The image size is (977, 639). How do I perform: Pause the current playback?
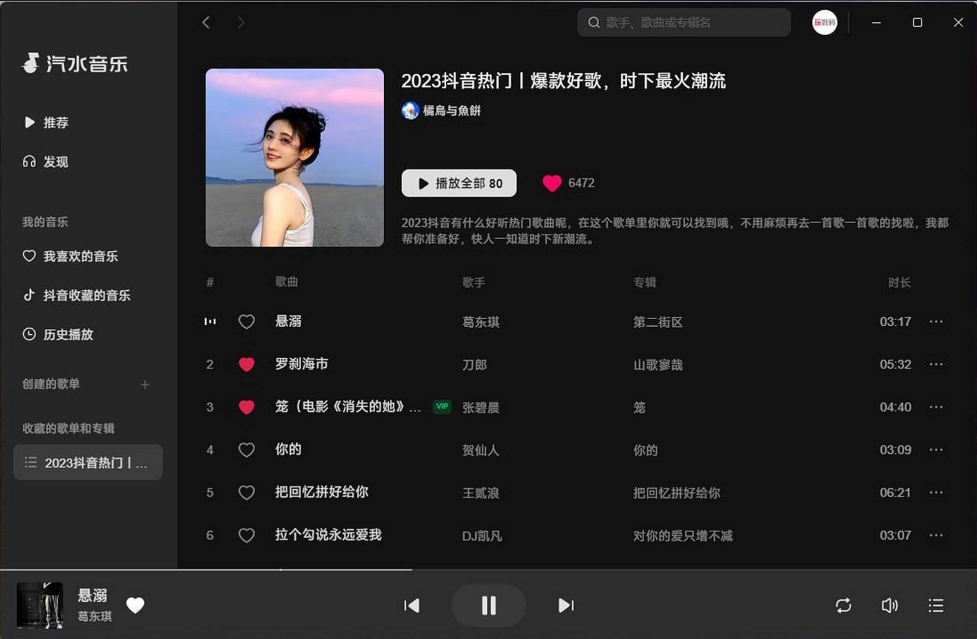[x=489, y=605]
